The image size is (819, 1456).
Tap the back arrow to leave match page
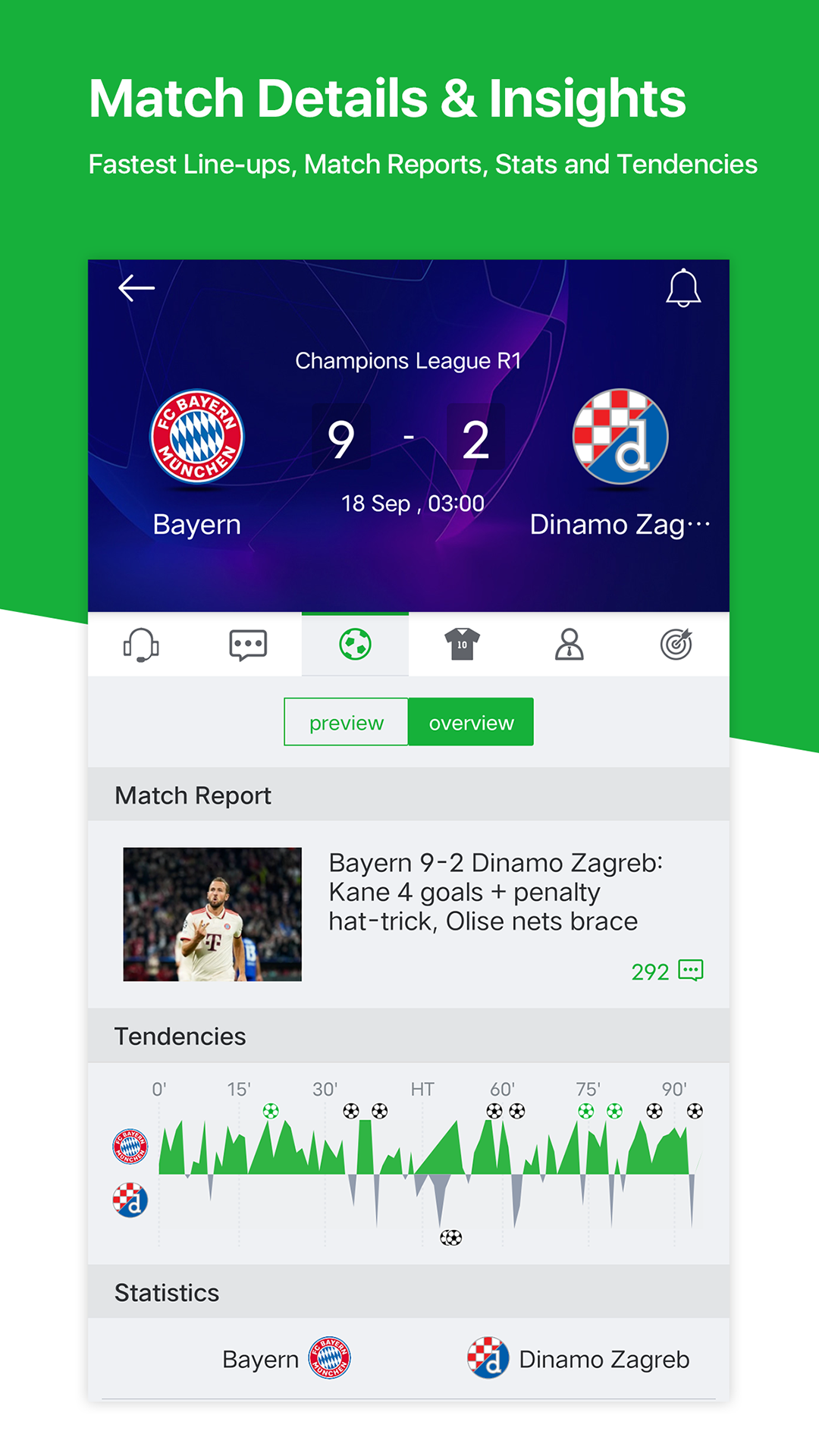click(136, 288)
